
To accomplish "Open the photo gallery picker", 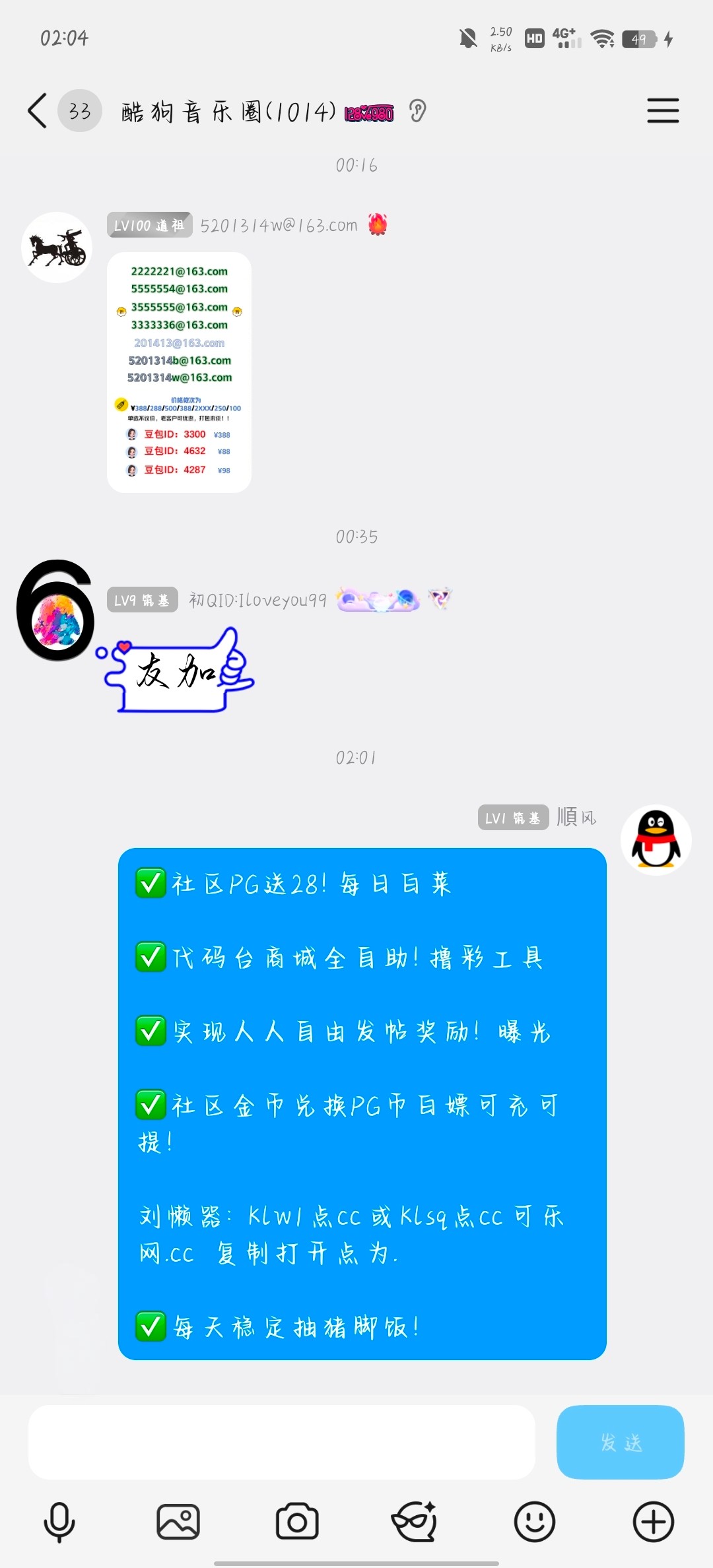I will pyautogui.click(x=178, y=1522).
